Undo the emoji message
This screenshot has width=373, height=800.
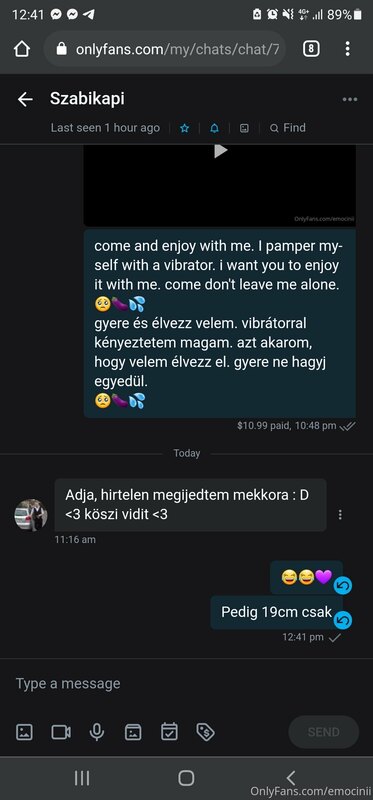[343, 586]
